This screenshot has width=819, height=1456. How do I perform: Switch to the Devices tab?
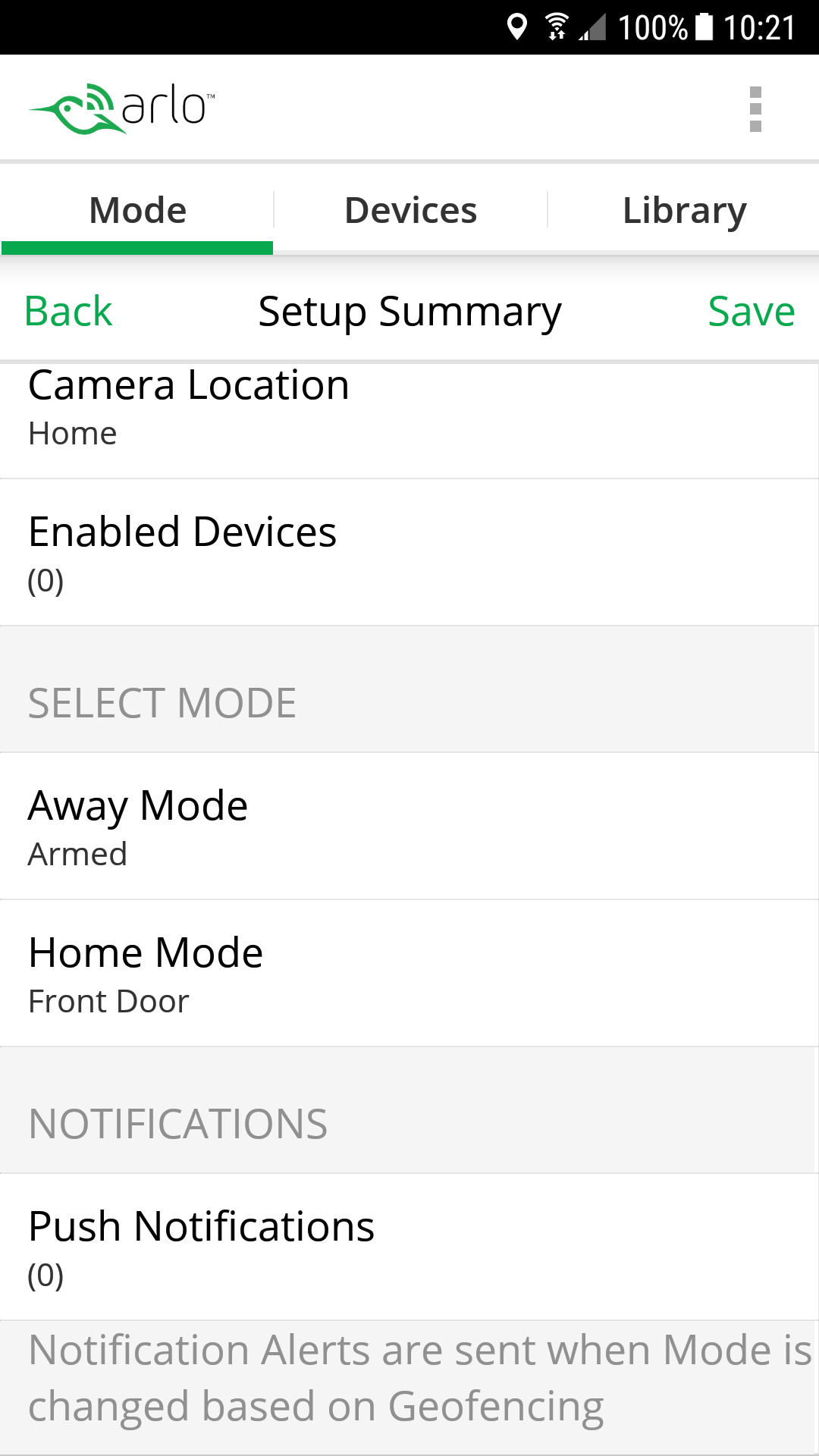409,209
